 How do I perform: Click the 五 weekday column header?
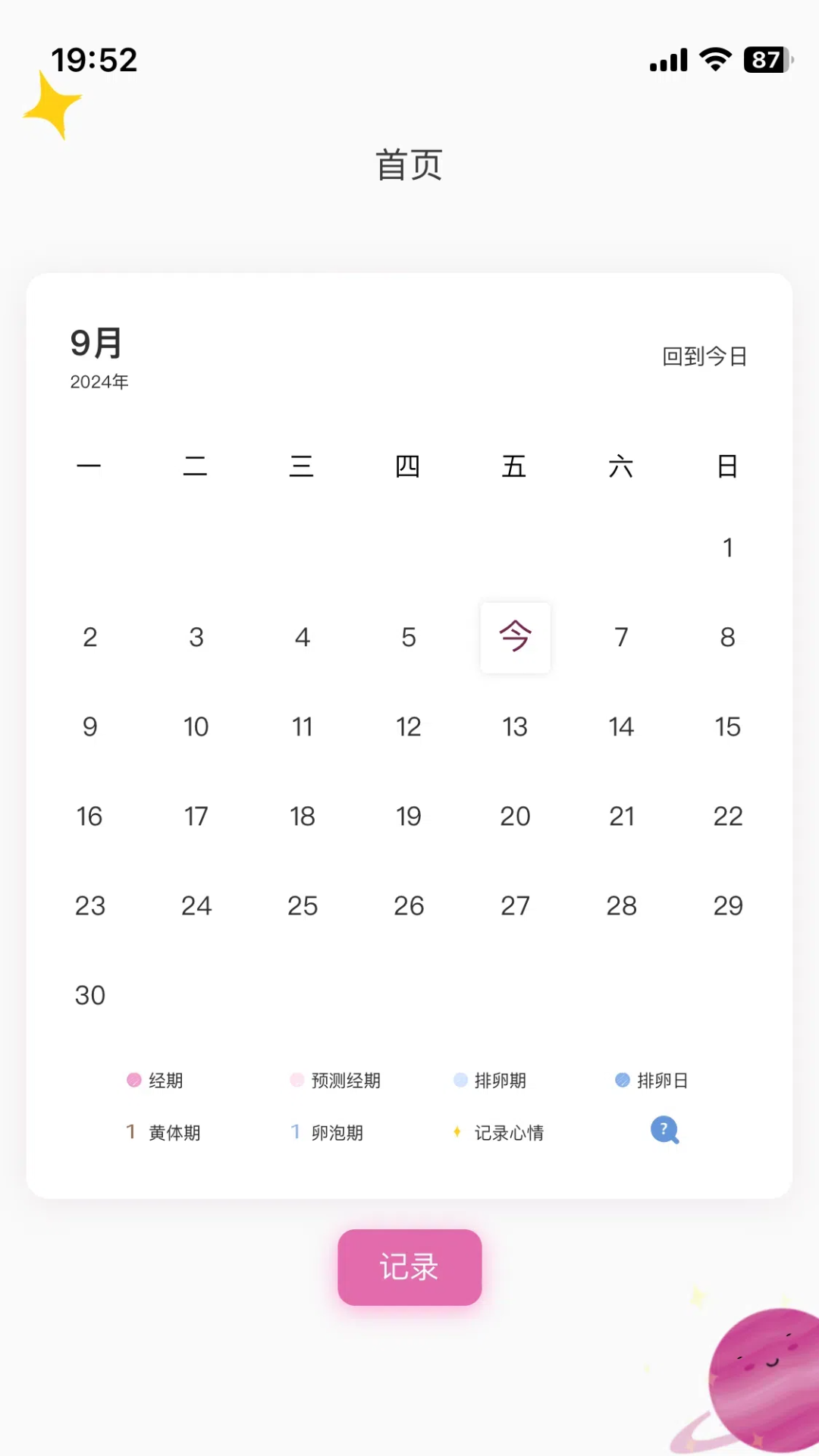515,466
